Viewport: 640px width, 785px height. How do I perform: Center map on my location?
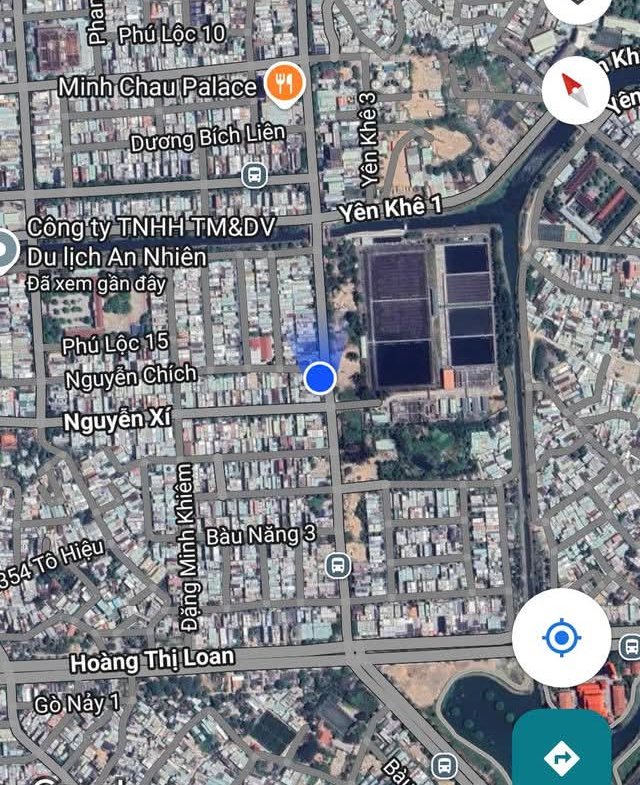coord(561,637)
